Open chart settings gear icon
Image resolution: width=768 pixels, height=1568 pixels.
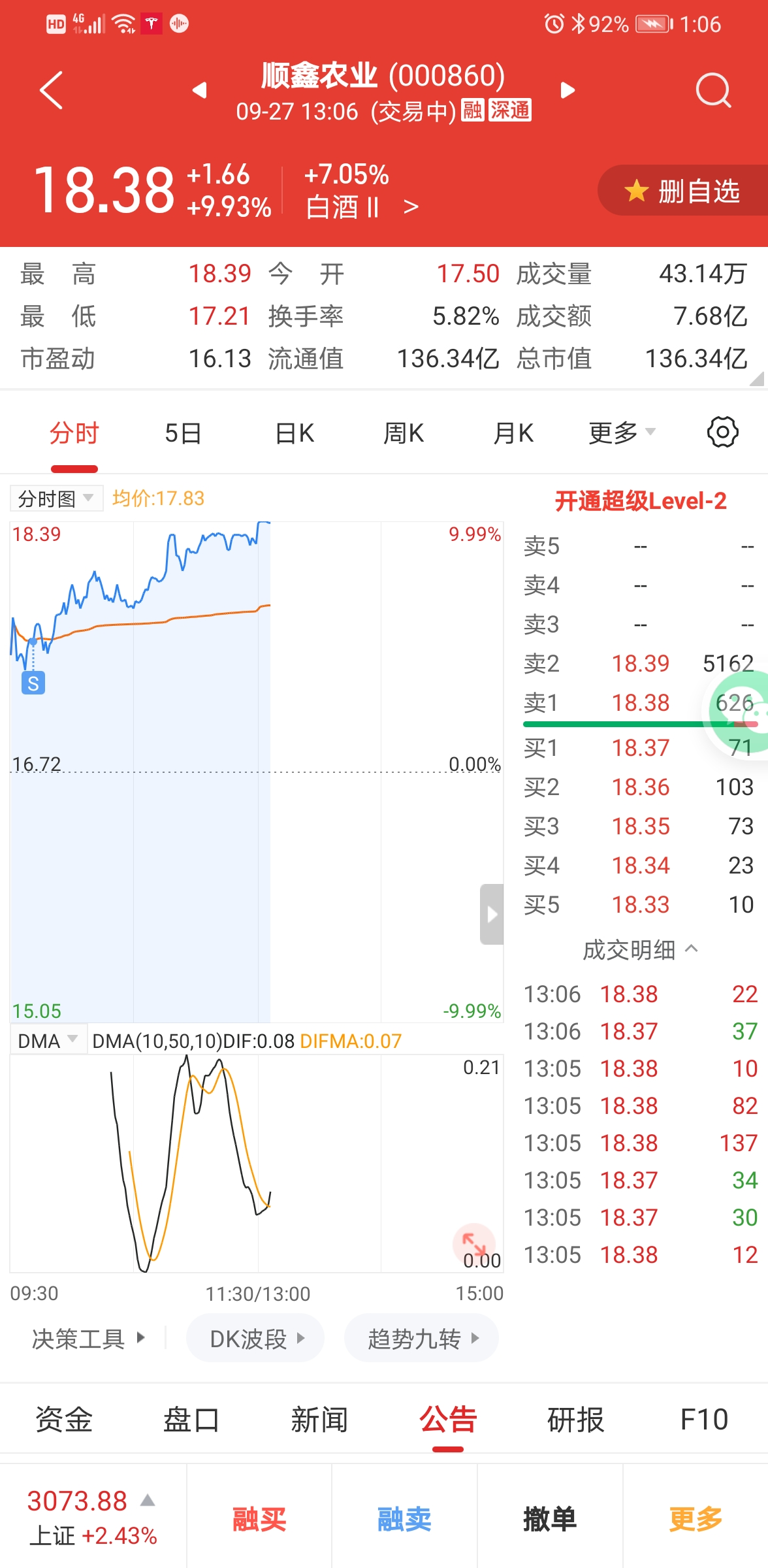point(722,433)
